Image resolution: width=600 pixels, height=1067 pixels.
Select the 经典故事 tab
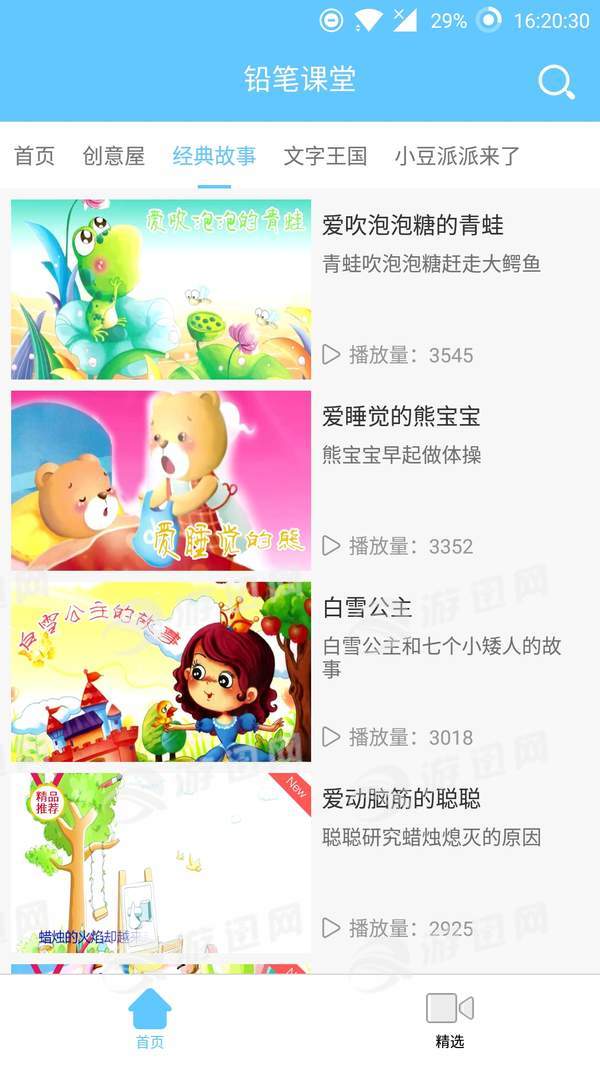pos(214,156)
